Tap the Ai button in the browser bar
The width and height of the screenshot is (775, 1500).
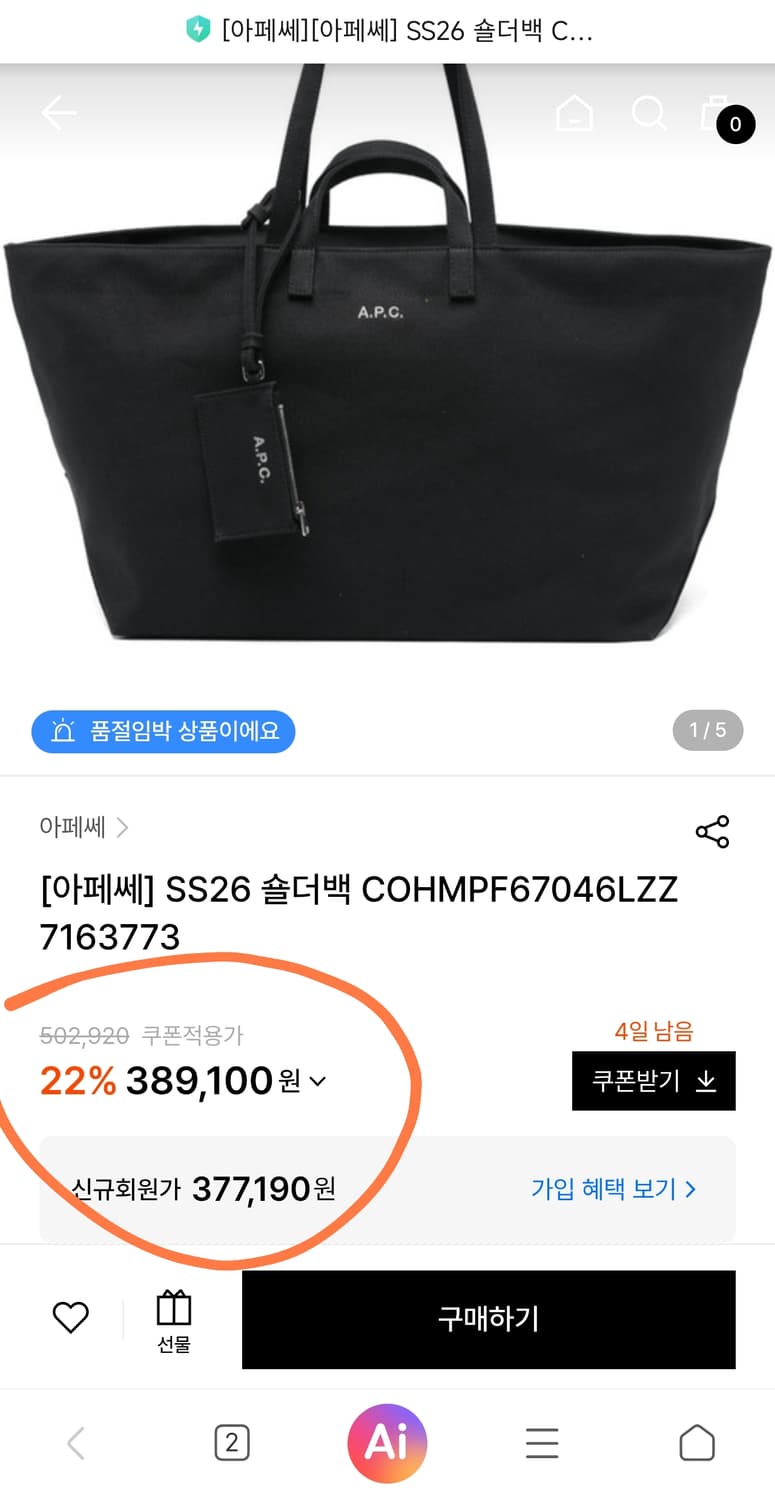point(387,1442)
